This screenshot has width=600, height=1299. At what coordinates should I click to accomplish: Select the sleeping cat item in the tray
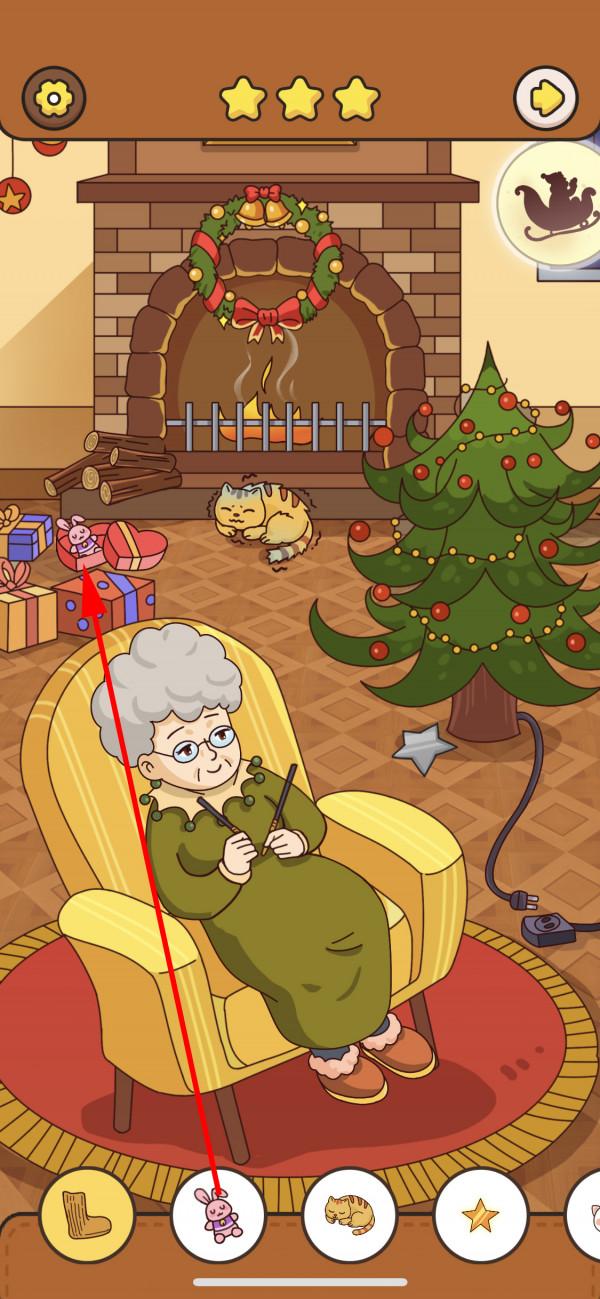349,1214
